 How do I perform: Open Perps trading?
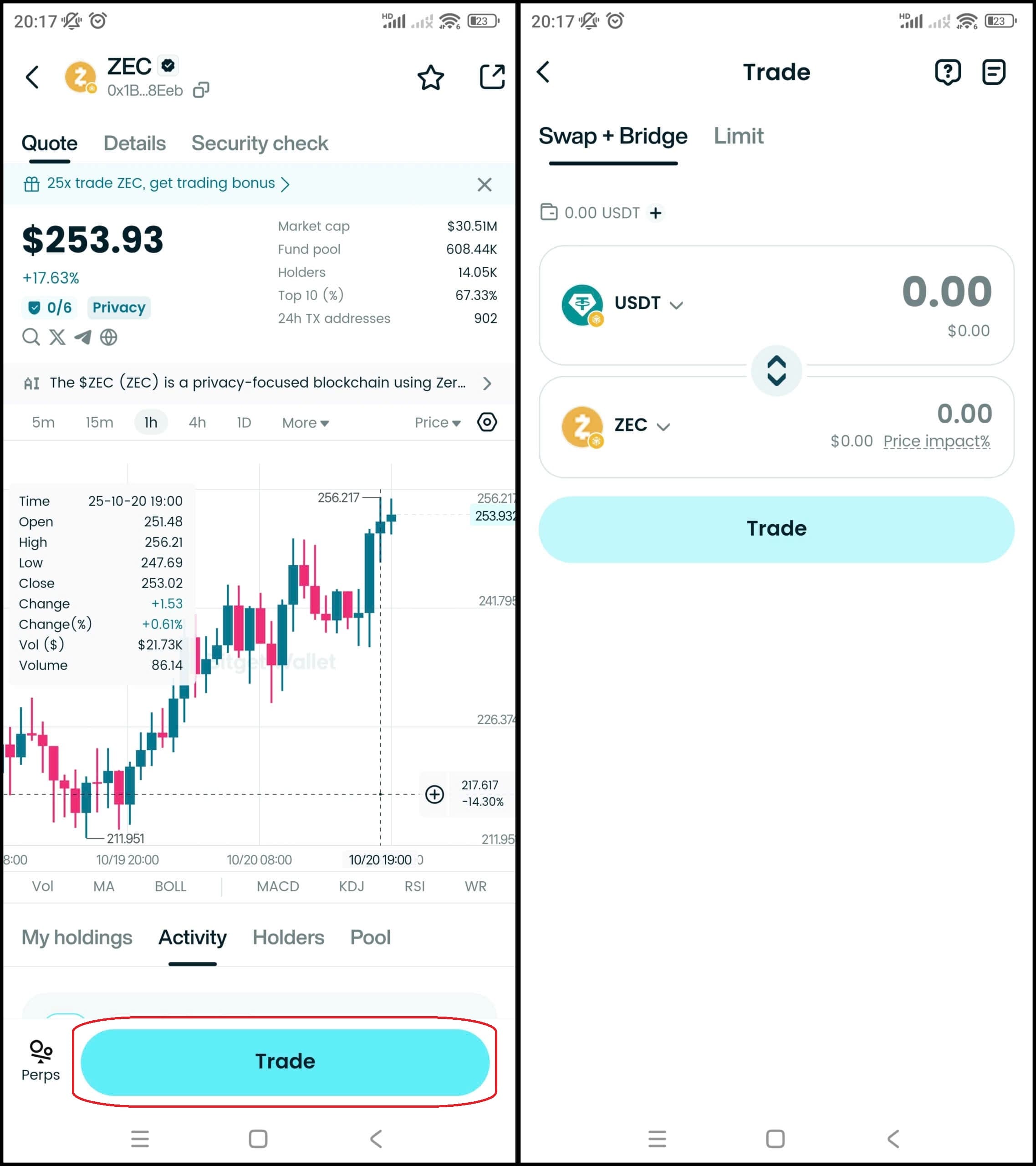tap(41, 1060)
